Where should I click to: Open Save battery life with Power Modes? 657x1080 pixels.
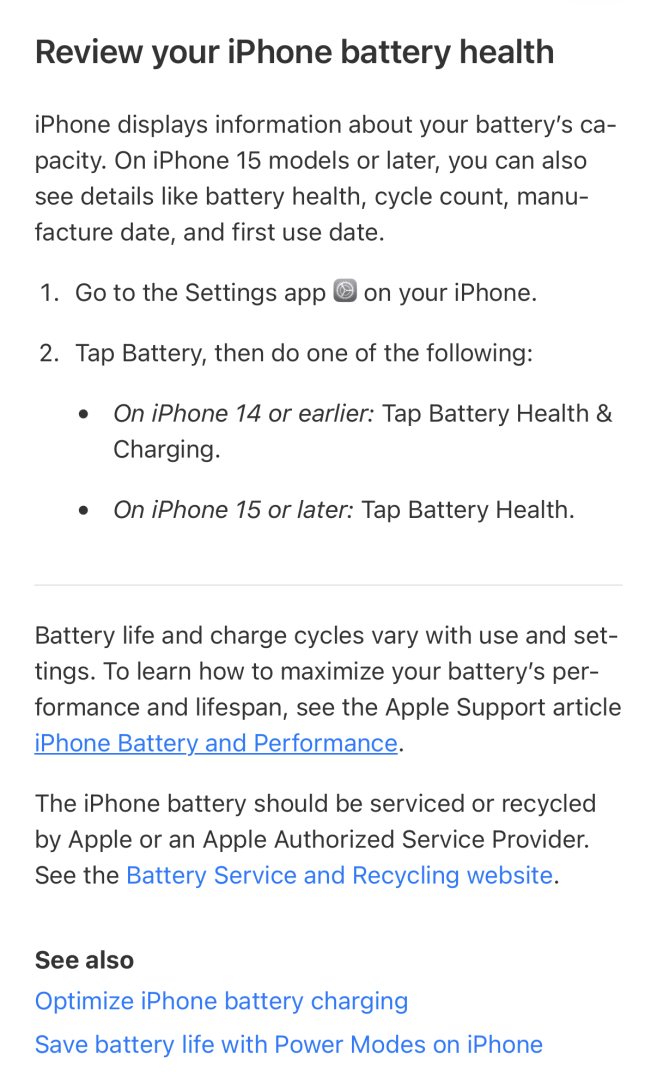click(289, 1045)
